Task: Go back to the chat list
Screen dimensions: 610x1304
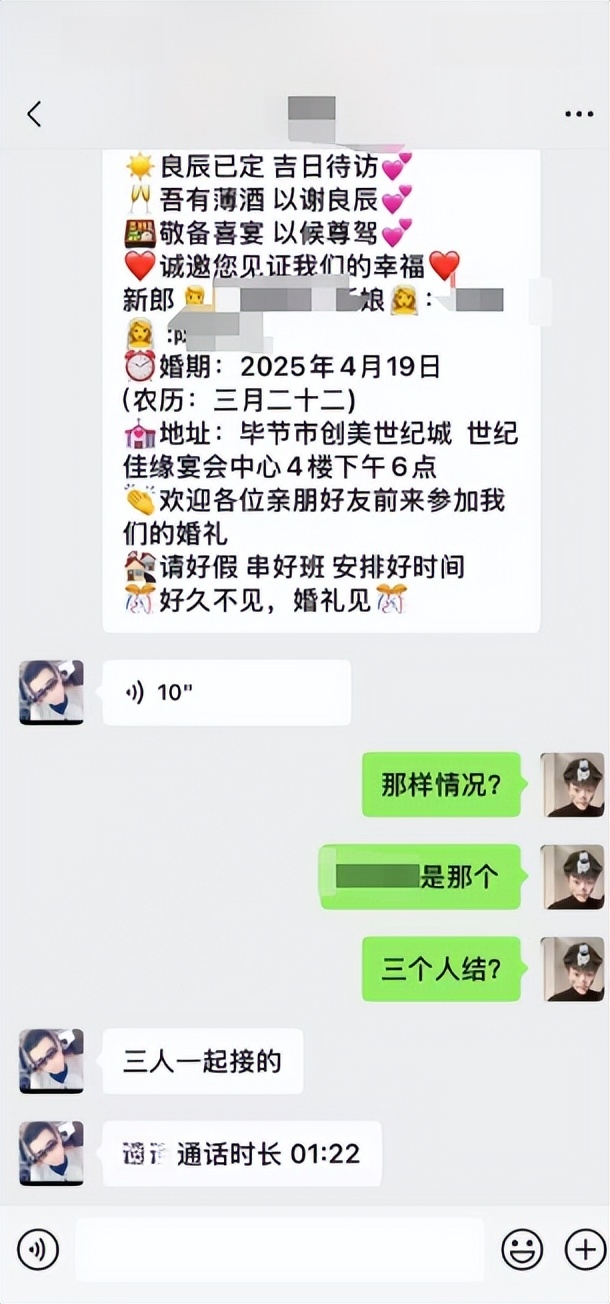Action: pyautogui.click(x=34, y=114)
